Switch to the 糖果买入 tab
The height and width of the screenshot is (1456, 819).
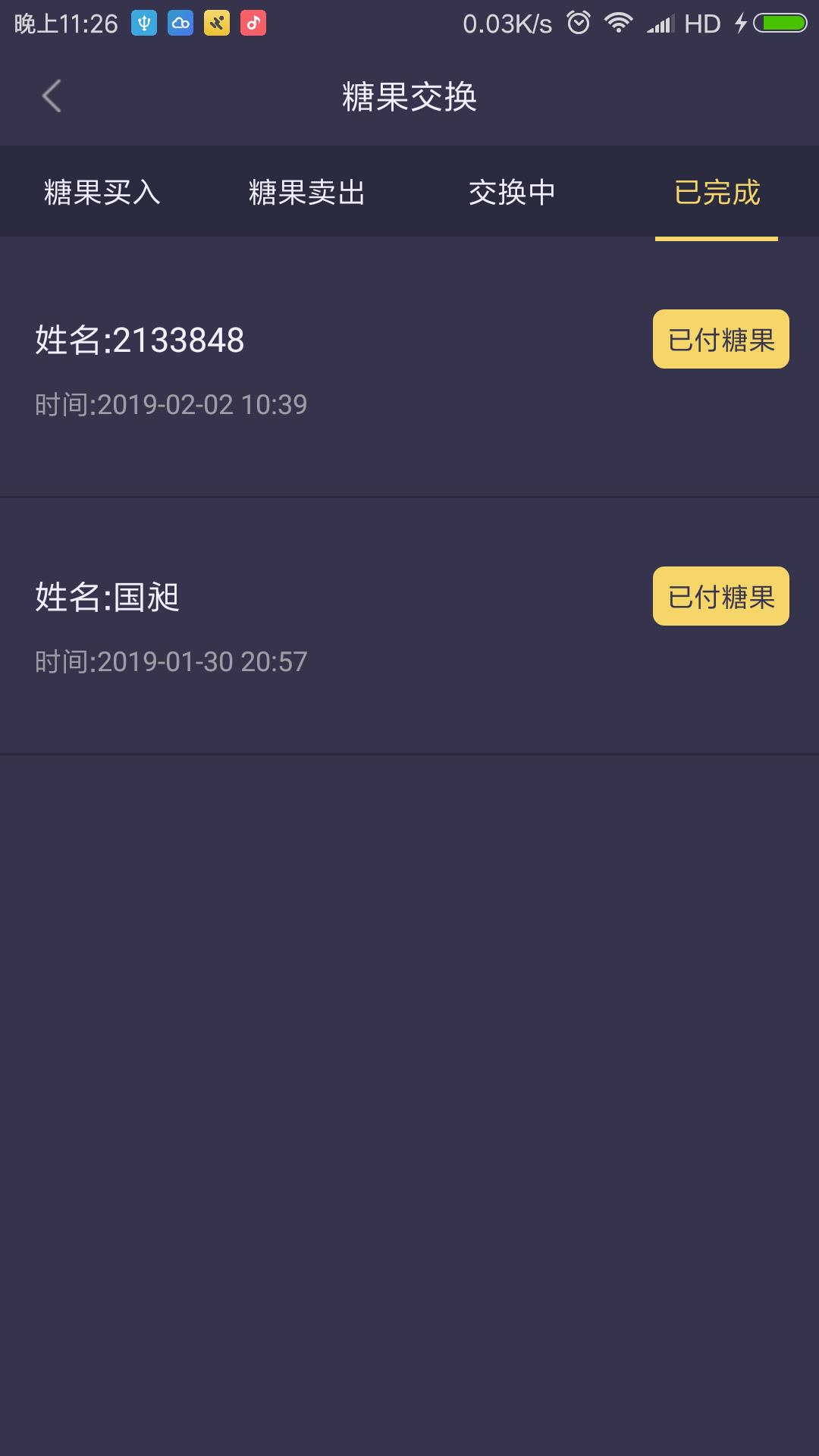[x=102, y=193]
